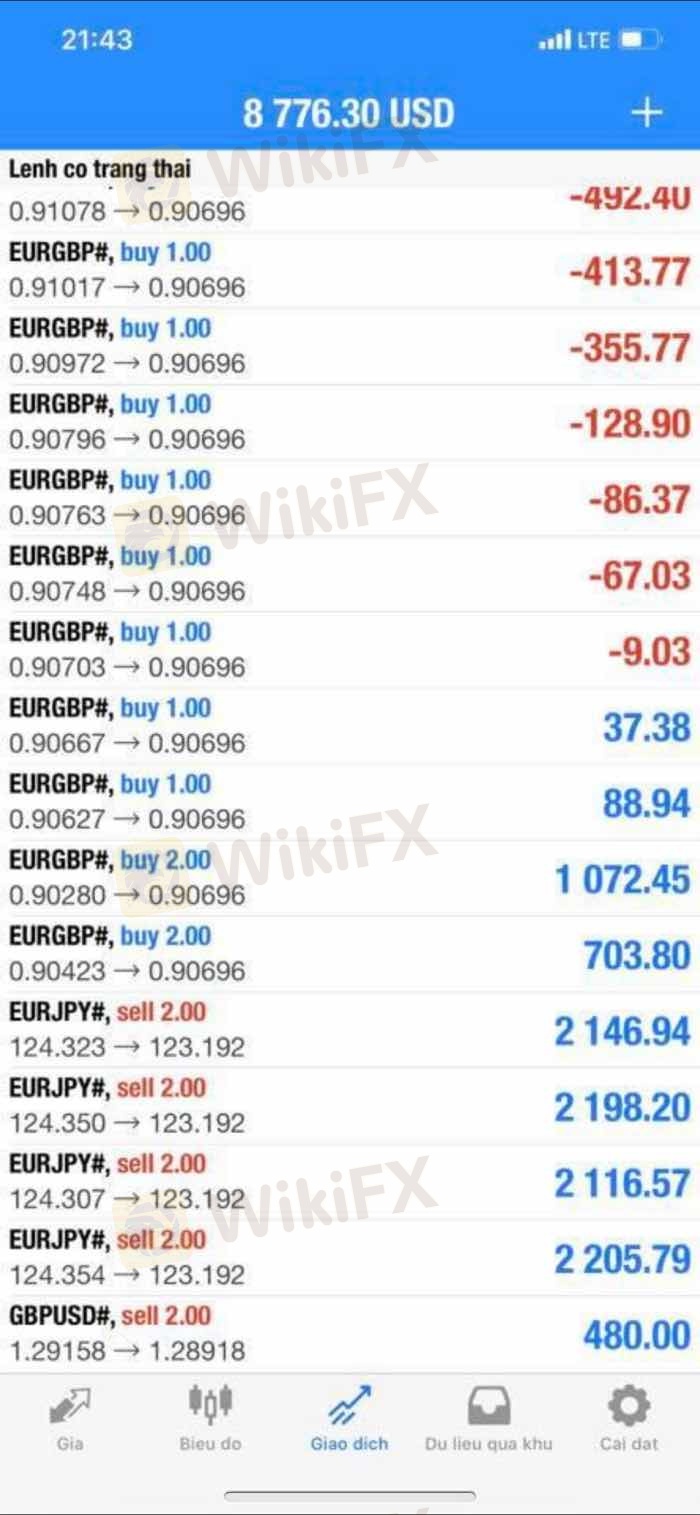Go to the Du lieu qua khu tab
The image size is (700, 1515).
tap(488, 1418)
